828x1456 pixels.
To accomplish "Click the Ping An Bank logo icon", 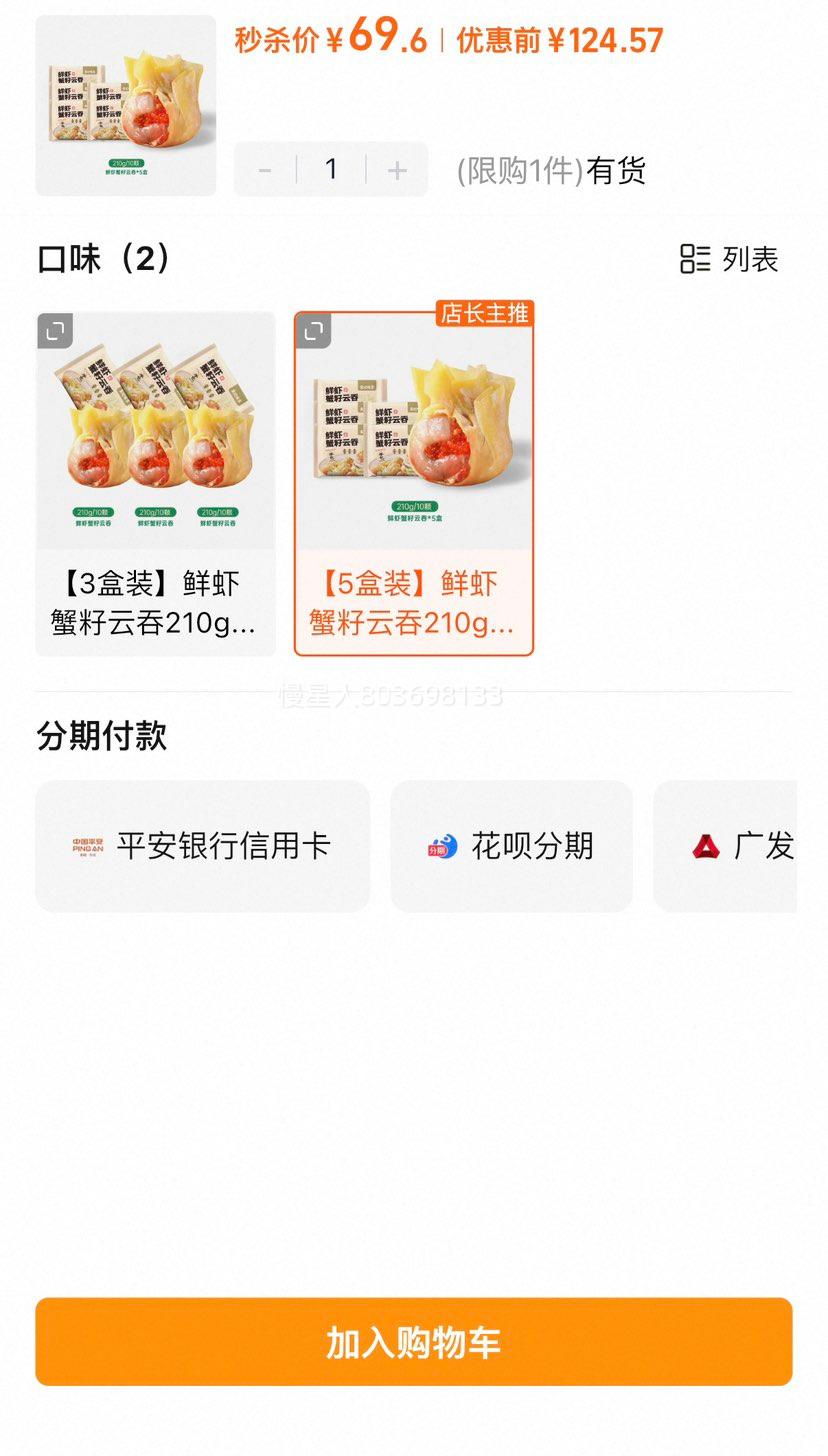I will coord(86,845).
